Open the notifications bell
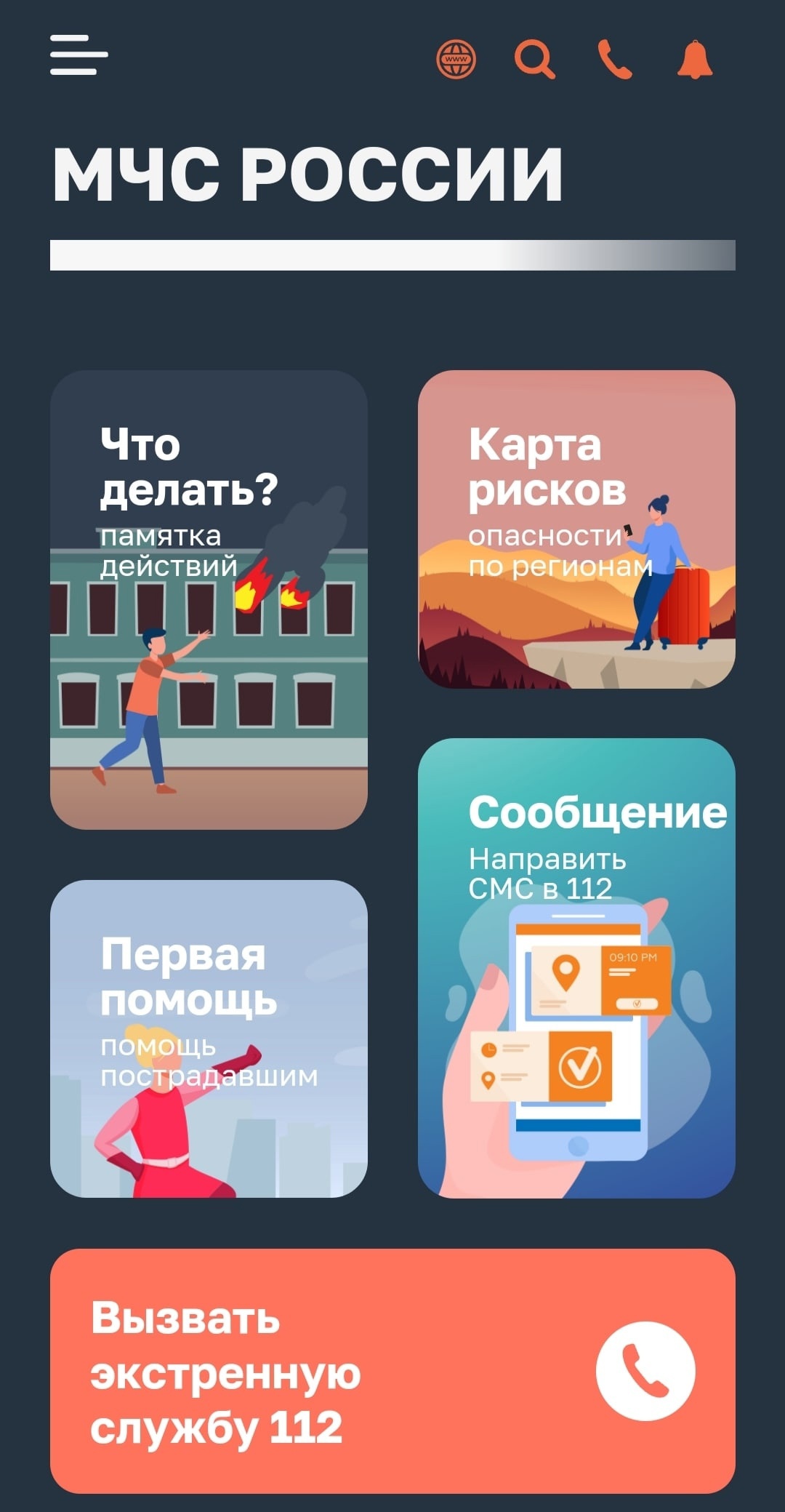This screenshot has width=785, height=1512. pyautogui.click(x=695, y=59)
